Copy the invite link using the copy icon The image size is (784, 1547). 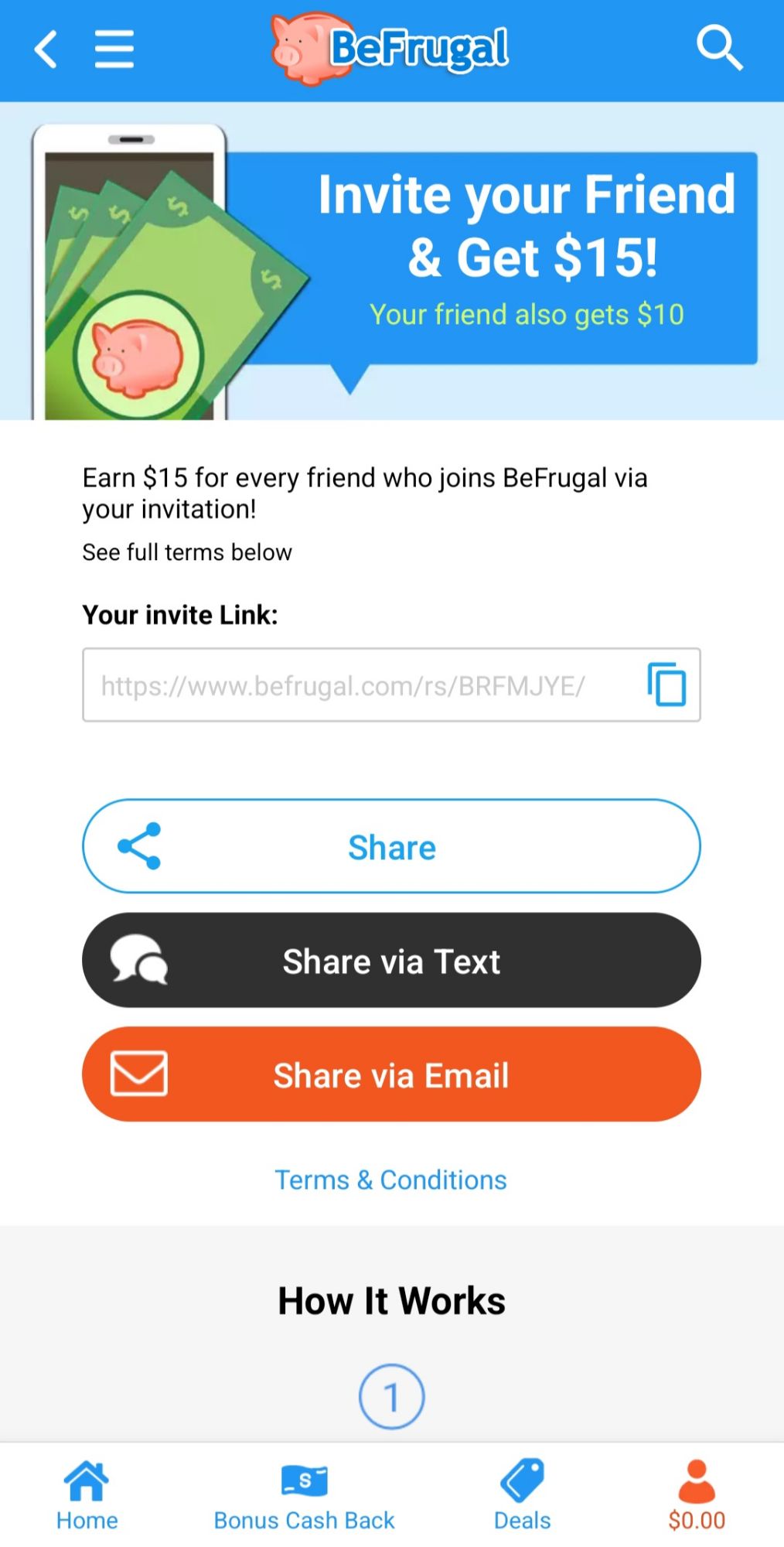[666, 684]
